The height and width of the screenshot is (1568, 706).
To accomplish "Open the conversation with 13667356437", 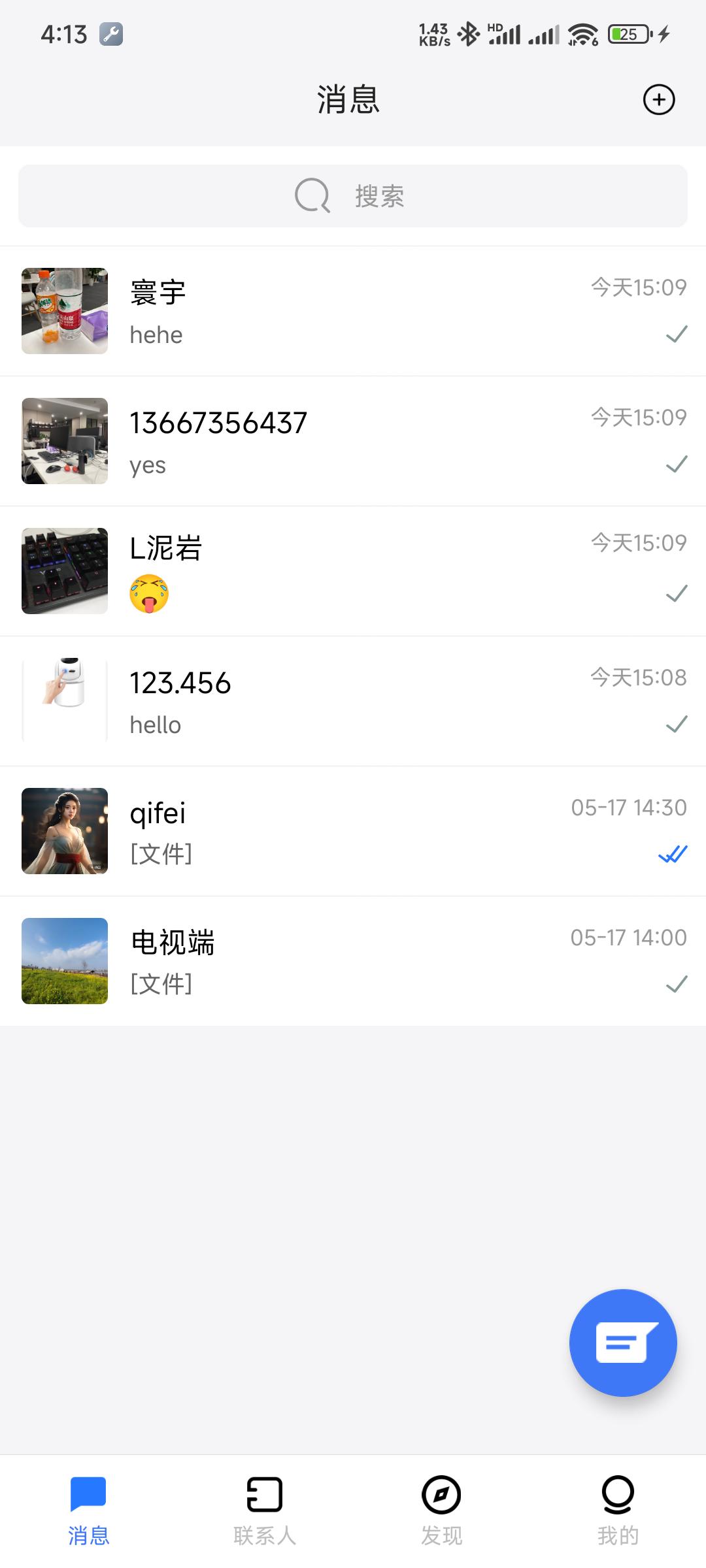I will [x=353, y=441].
